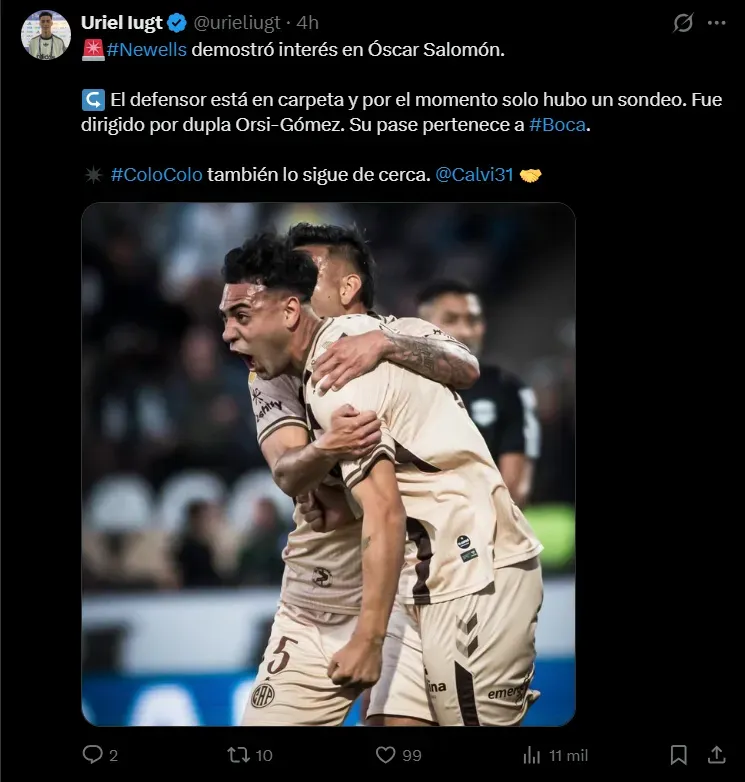Open the post's three-dot overflow menu
Screen dimensions: 745x782
(x=716, y=23)
